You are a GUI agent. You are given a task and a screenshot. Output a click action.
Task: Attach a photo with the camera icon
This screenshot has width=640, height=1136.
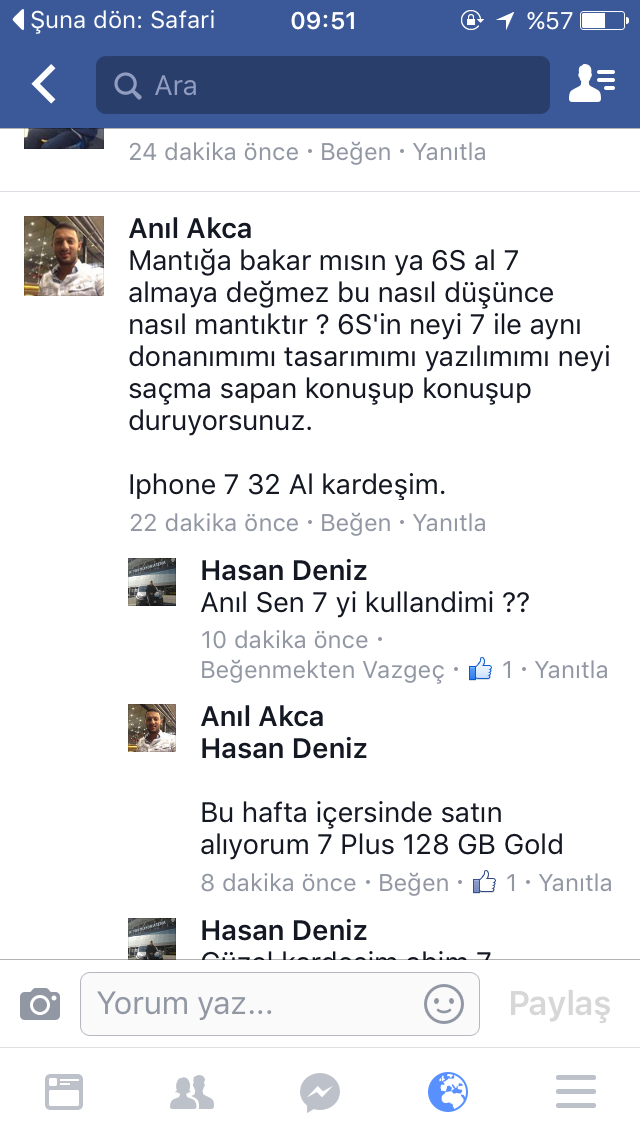[x=40, y=1003]
